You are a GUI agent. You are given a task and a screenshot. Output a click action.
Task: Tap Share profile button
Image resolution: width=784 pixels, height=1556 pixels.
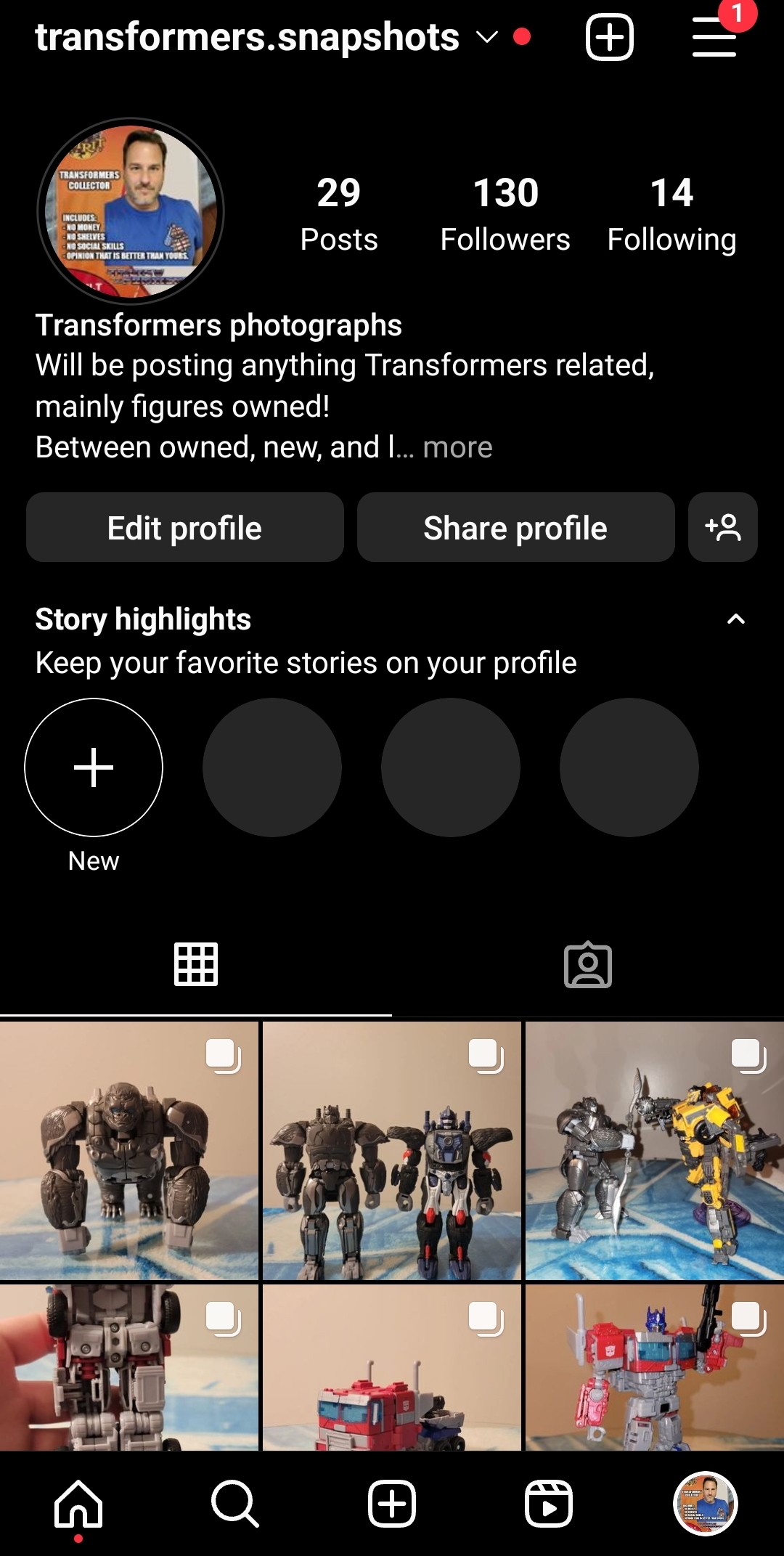point(515,528)
